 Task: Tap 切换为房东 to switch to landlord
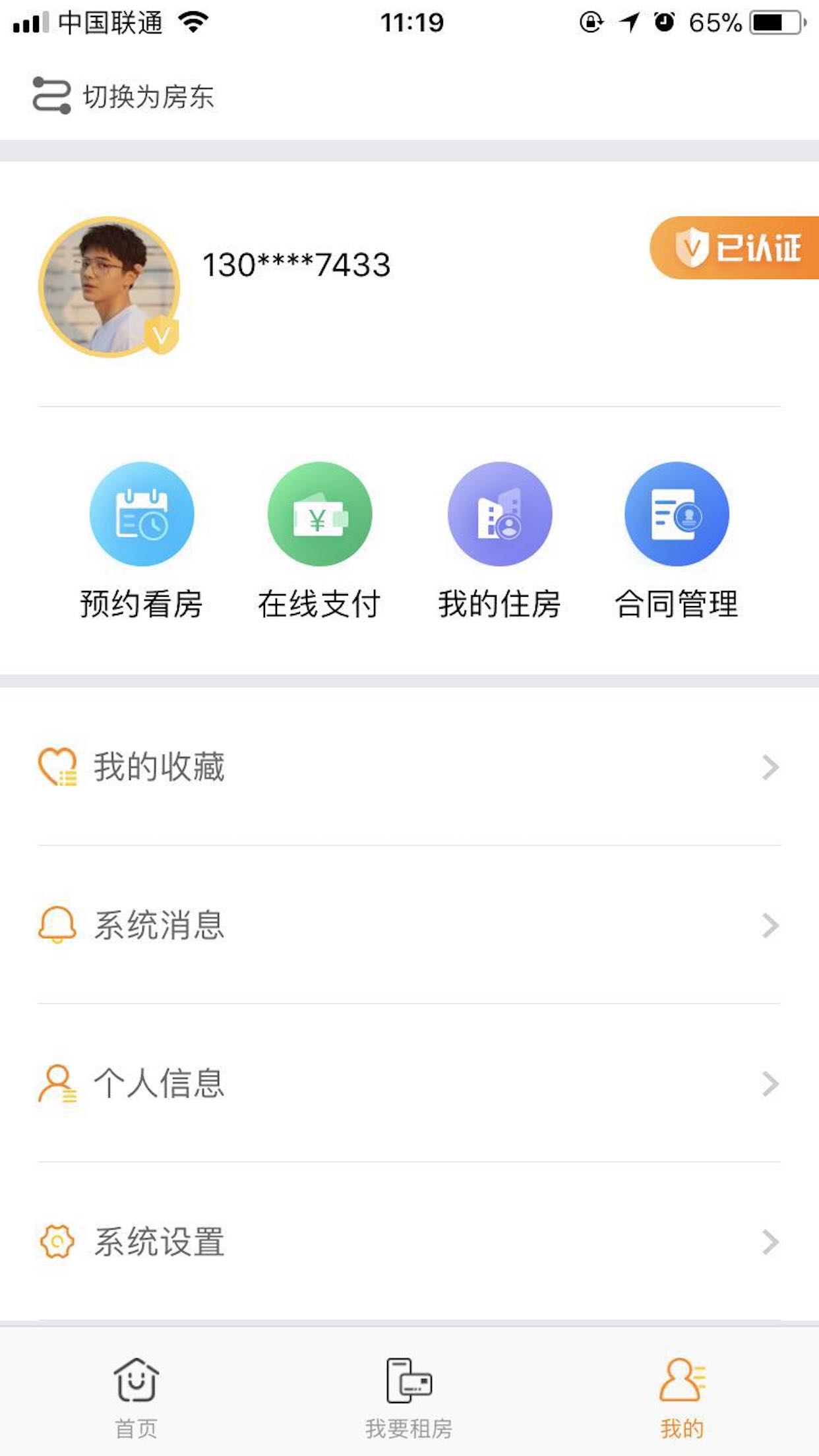tap(124, 96)
